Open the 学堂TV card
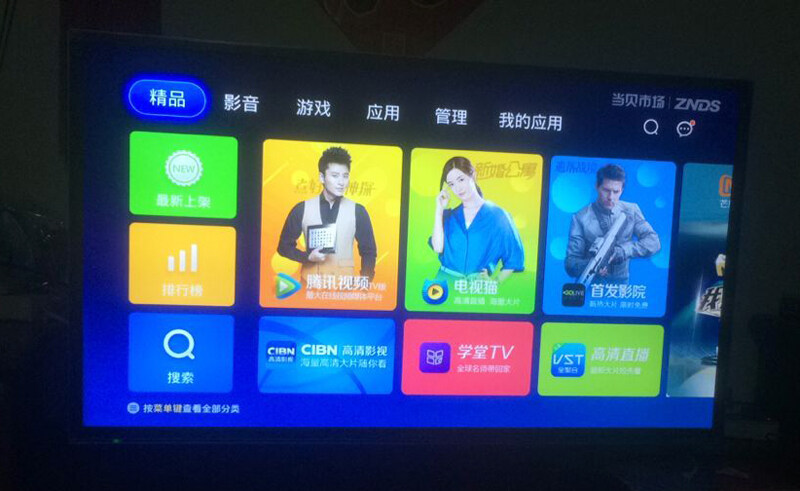 [x=466, y=358]
